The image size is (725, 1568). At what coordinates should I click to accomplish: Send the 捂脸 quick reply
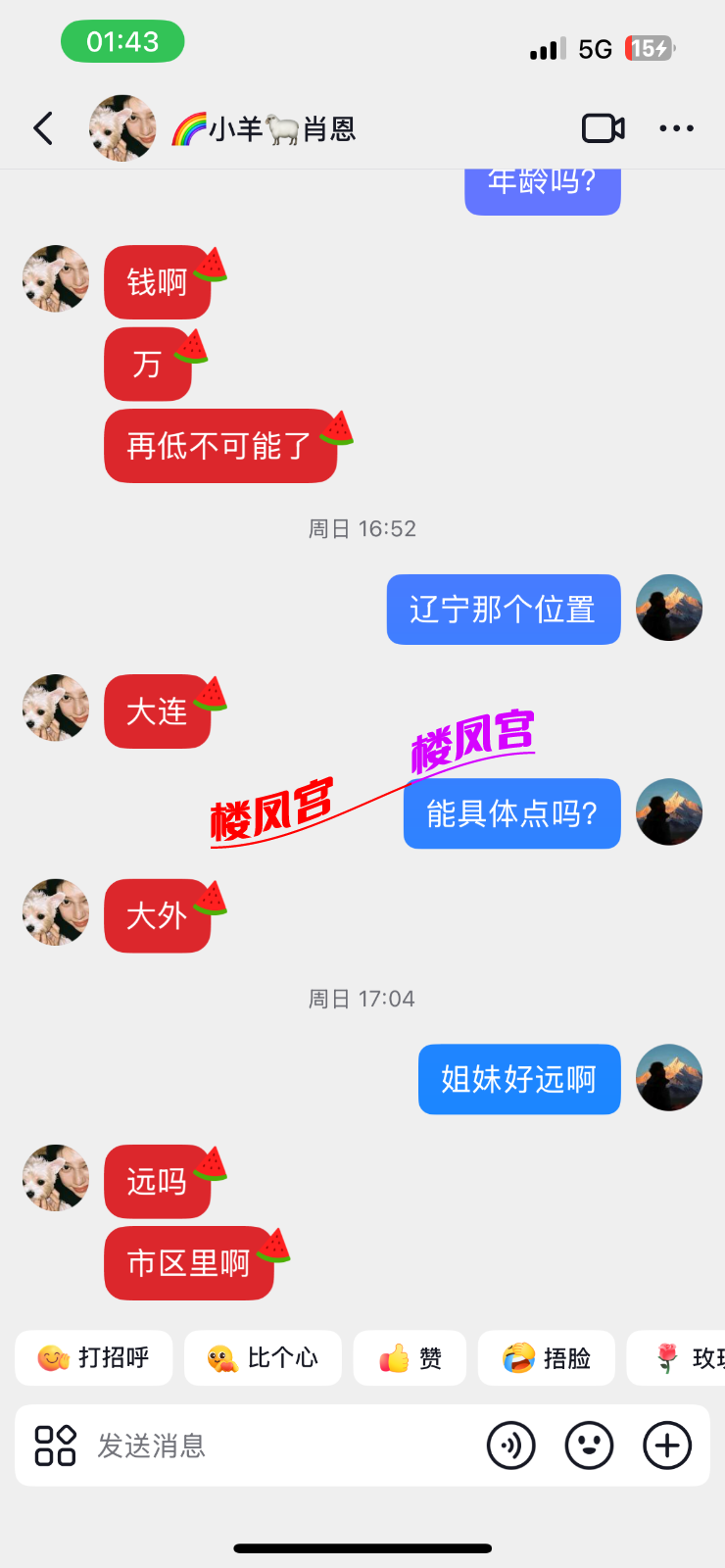(x=546, y=1357)
